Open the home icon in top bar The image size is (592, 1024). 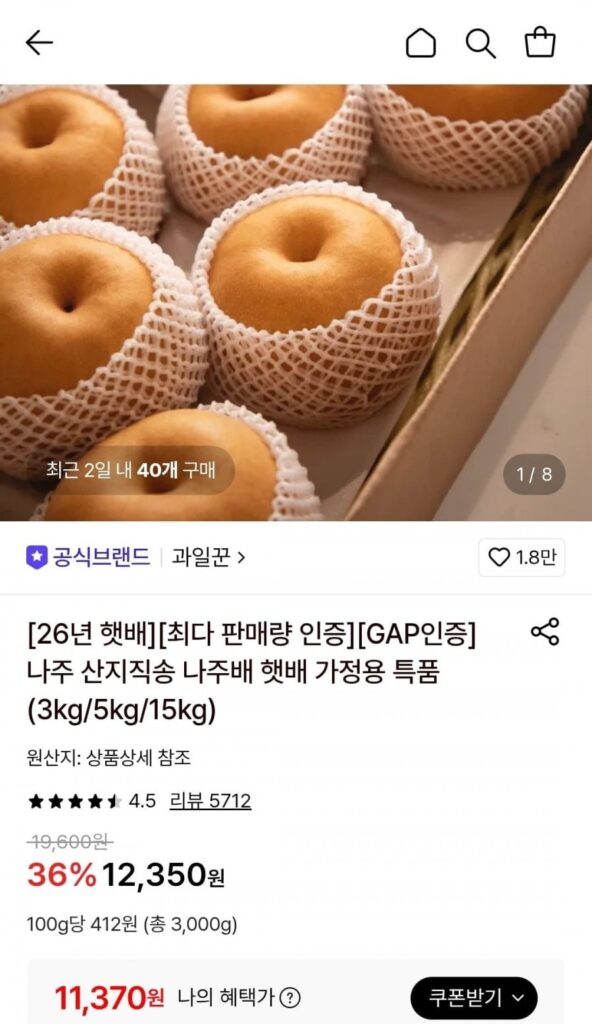tap(421, 43)
